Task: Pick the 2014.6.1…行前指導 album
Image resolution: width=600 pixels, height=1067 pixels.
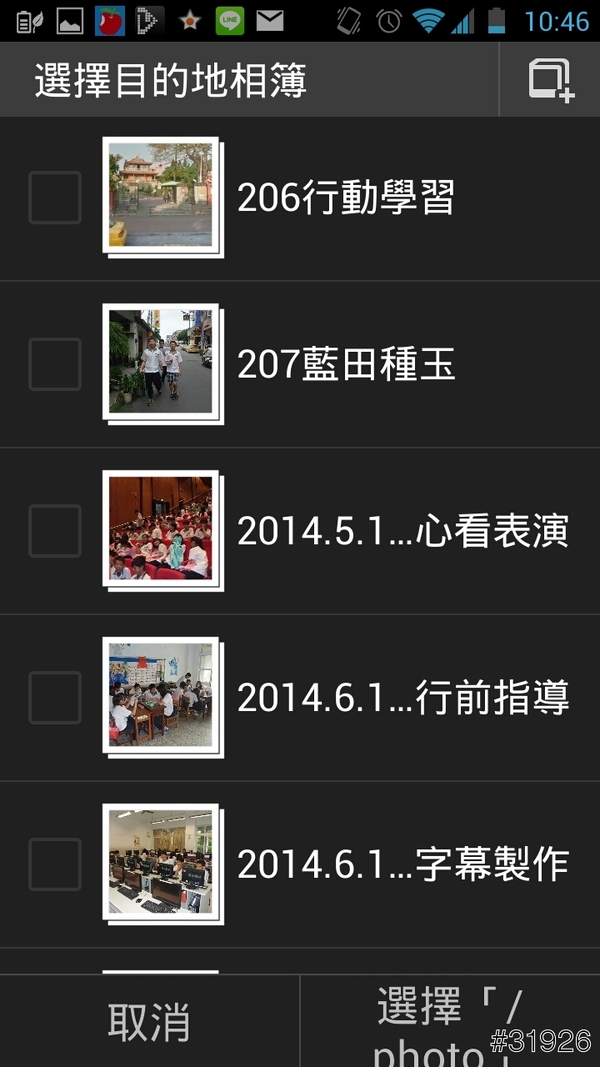Action: click(400, 697)
